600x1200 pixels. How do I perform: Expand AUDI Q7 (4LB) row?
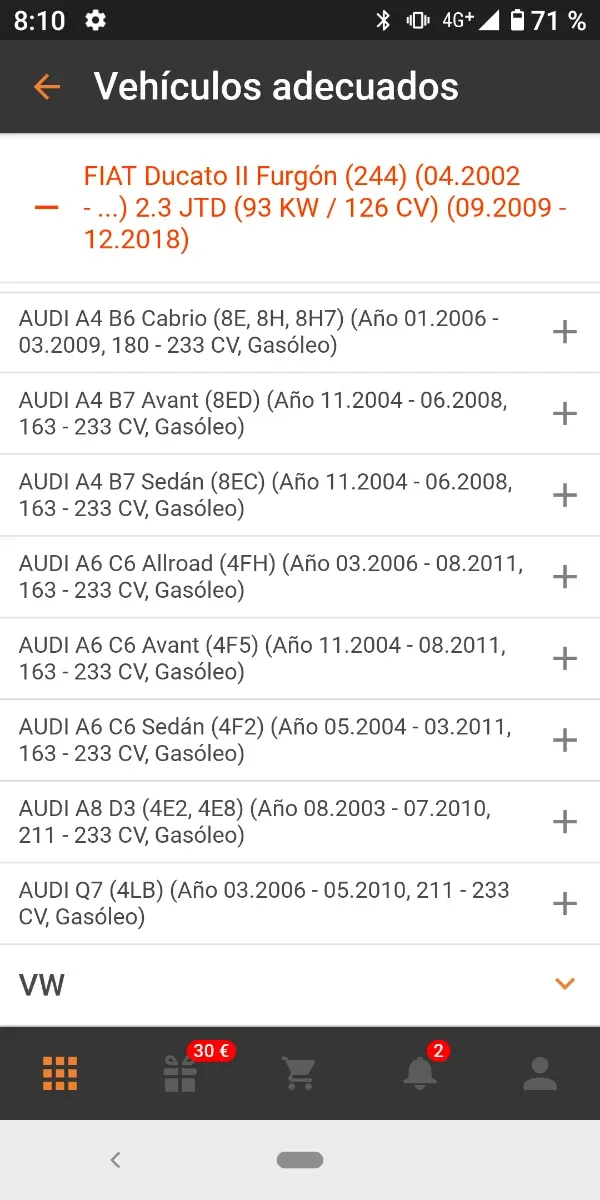click(x=565, y=904)
